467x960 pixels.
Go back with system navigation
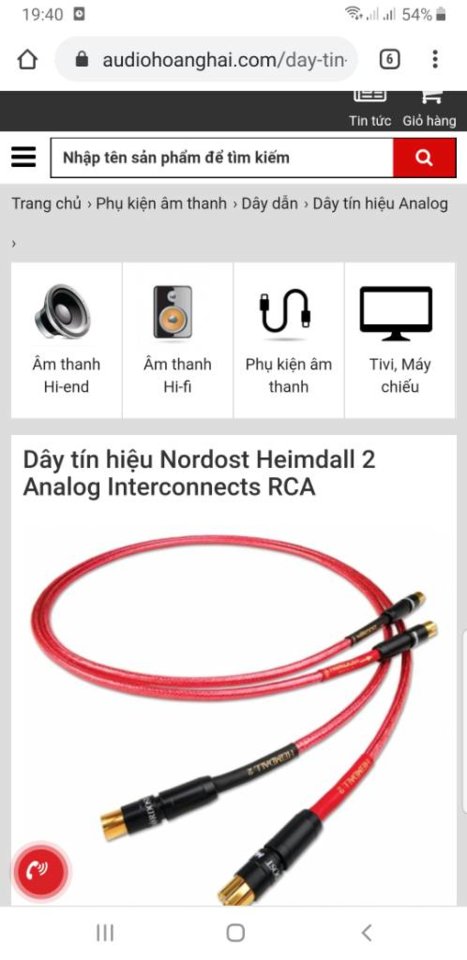pos(366,932)
